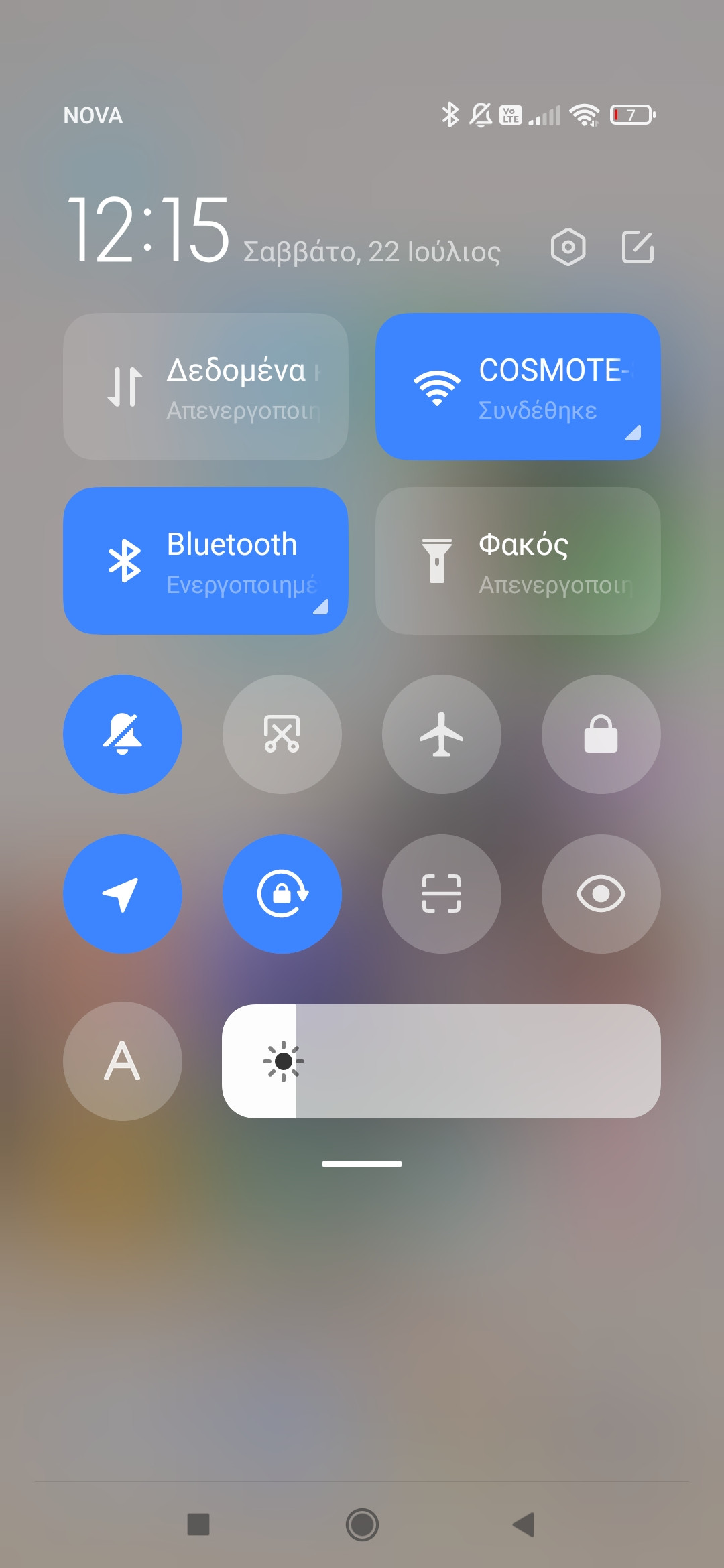Go back using the navigation bar triangle

524,1524
